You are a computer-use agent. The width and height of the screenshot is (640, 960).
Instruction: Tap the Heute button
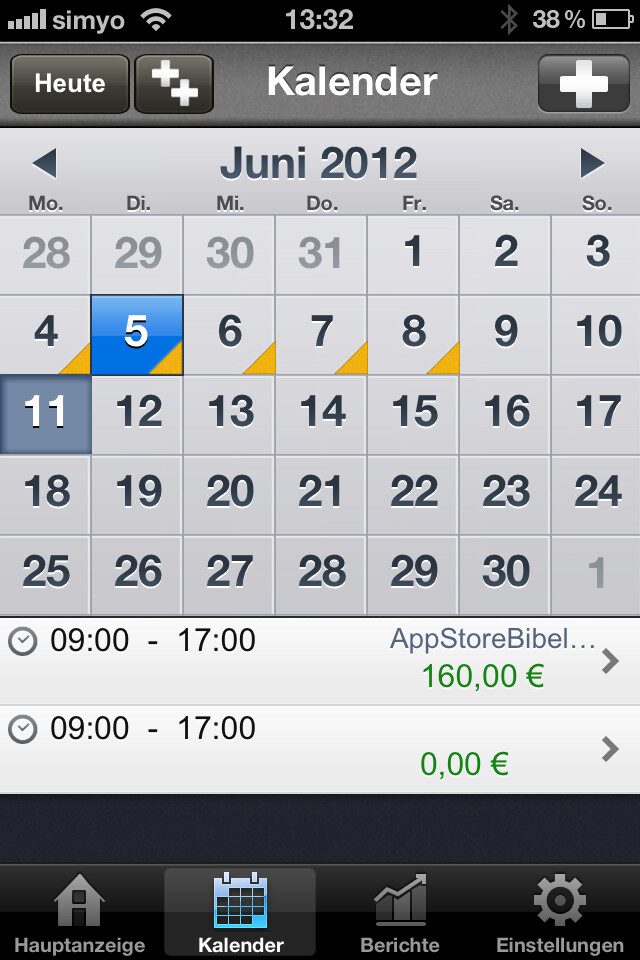(70, 83)
